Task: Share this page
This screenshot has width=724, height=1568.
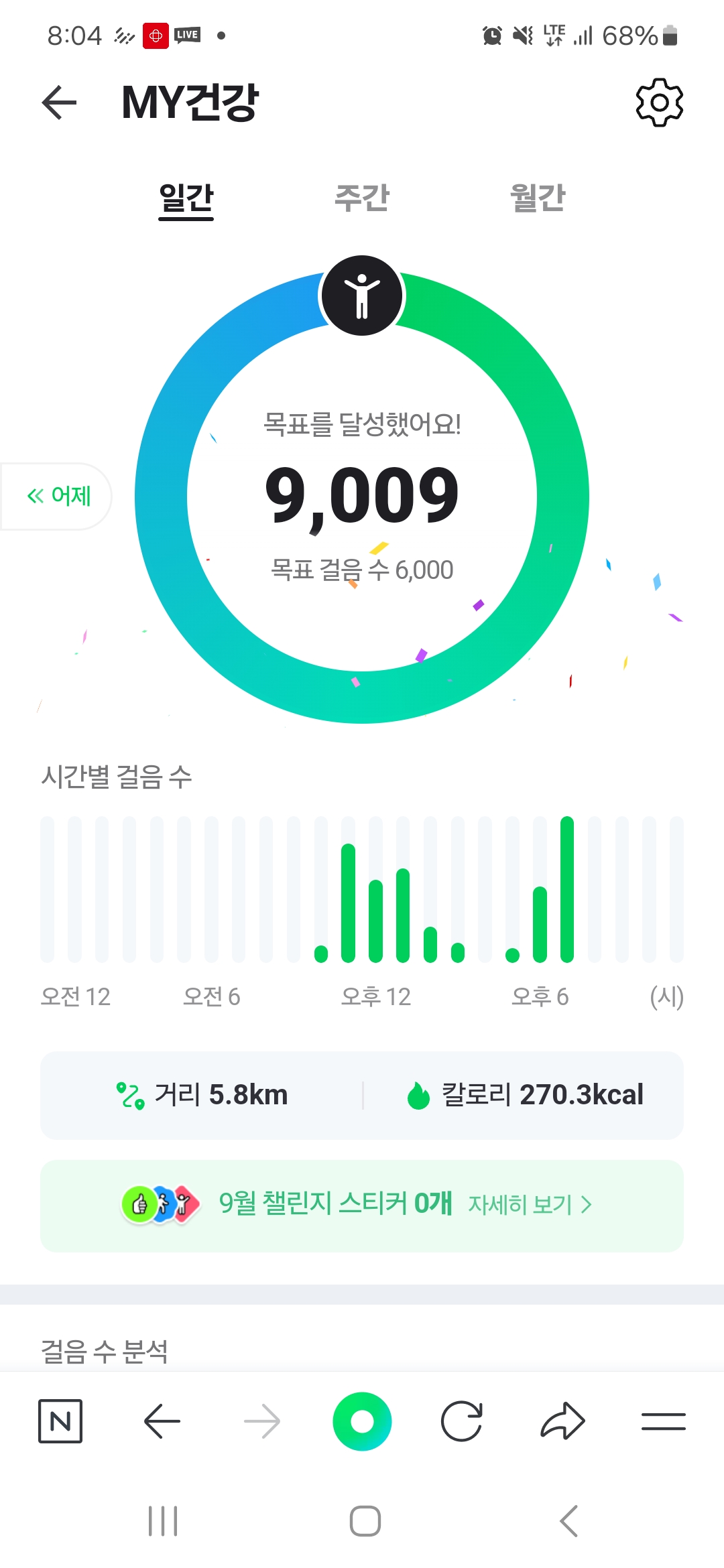Action: (562, 1421)
